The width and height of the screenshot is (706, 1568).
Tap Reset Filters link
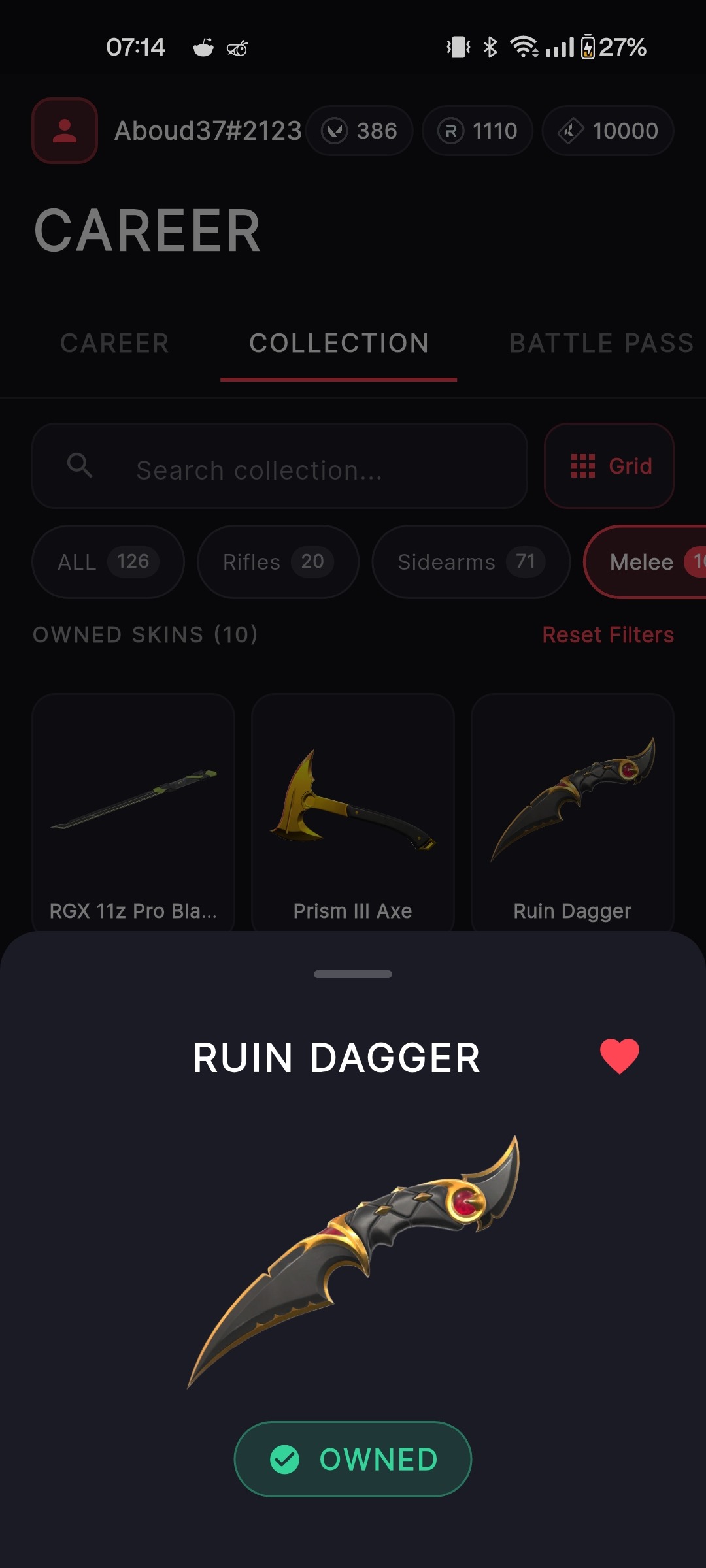point(608,634)
